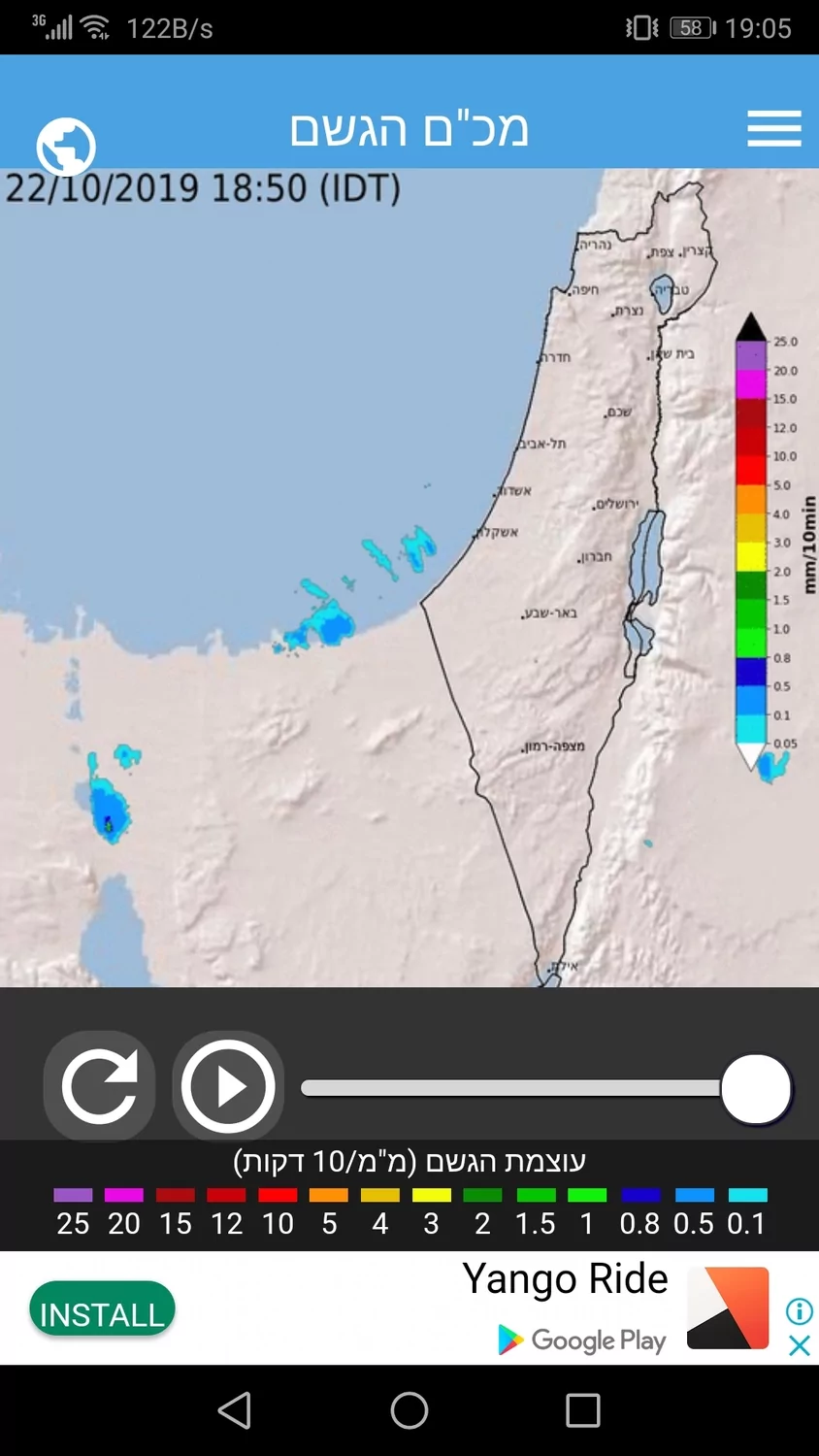819x1456 pixels.
Task: Install the Yango Ride app from the ad
Action: pyautogui.click(x=102, y=1312)
